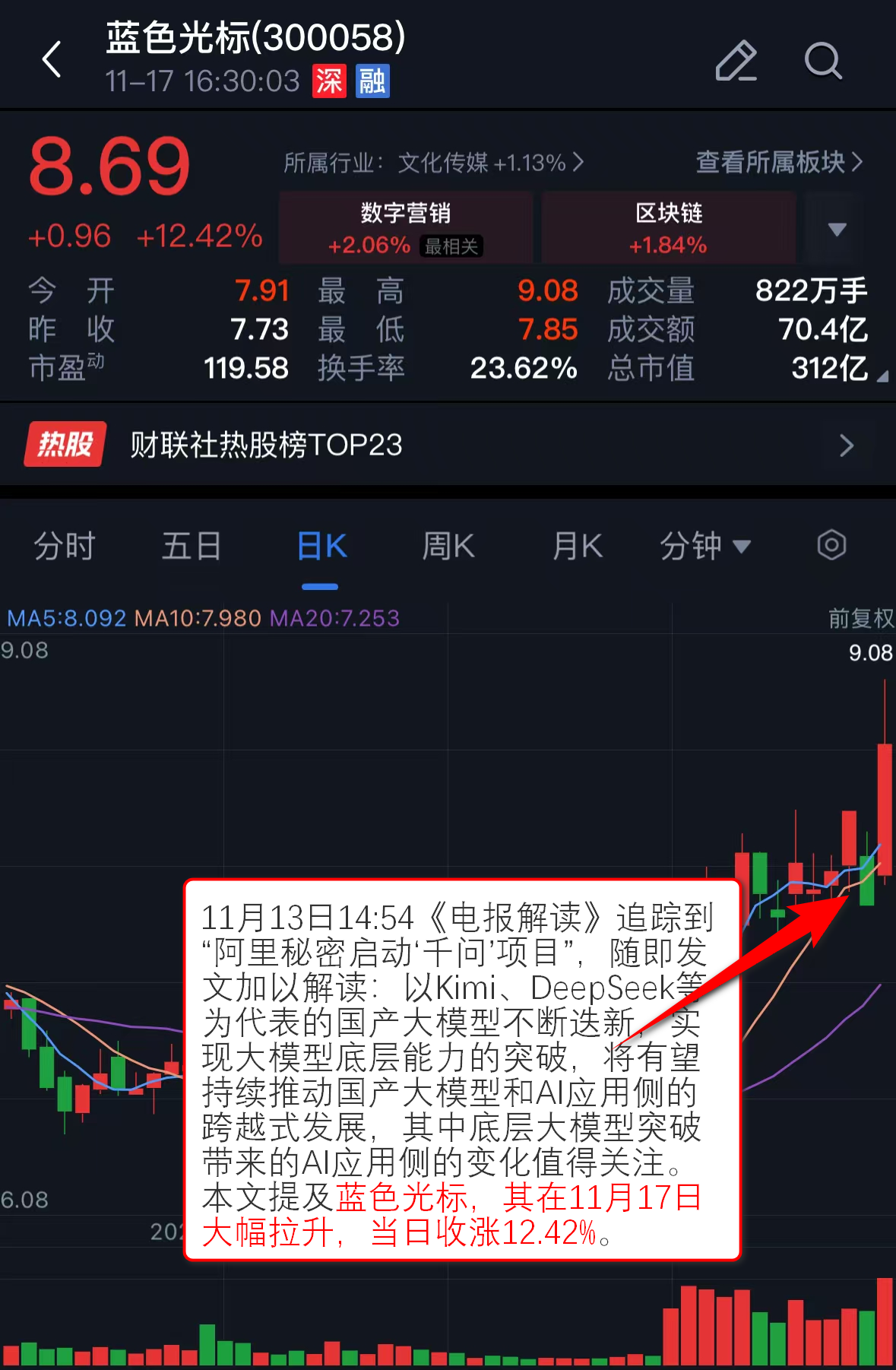Viewport: 896px width, 1370px height.
Task: Switch to the 分时 chart tab
Action: click(65, 546)
